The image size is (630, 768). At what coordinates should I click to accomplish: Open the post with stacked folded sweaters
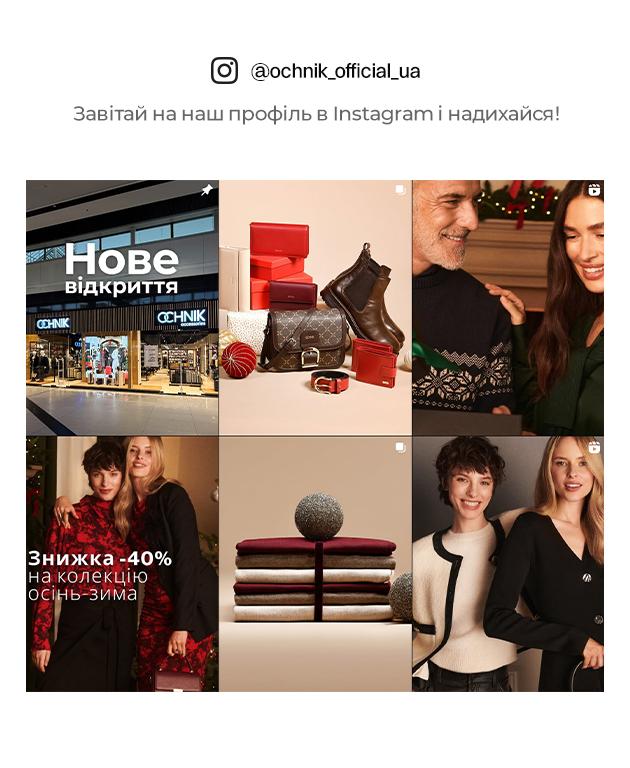click(315, 564)
